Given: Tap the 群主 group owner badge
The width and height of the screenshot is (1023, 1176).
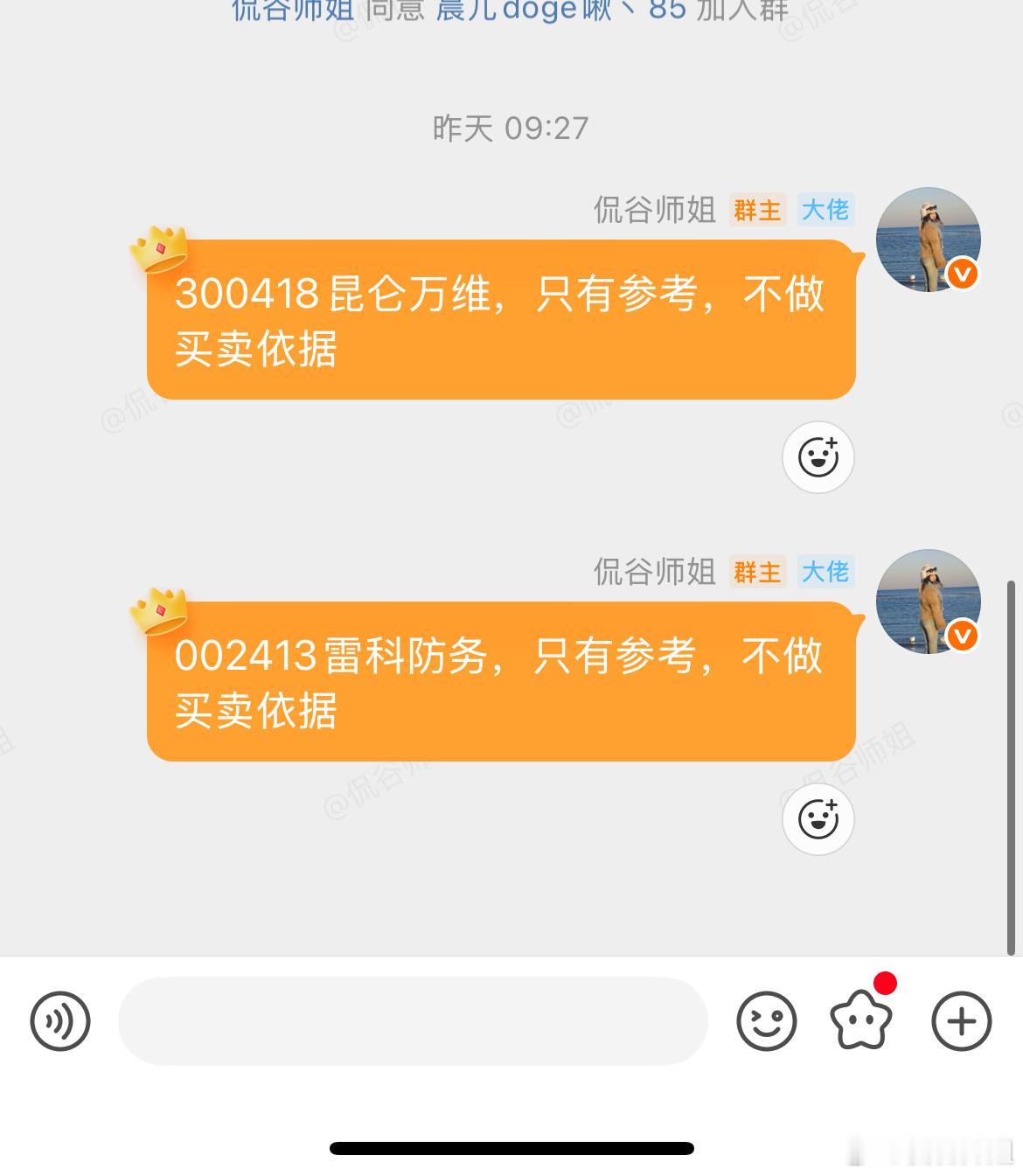Looking at the screenshot, I should coord(757,210).
